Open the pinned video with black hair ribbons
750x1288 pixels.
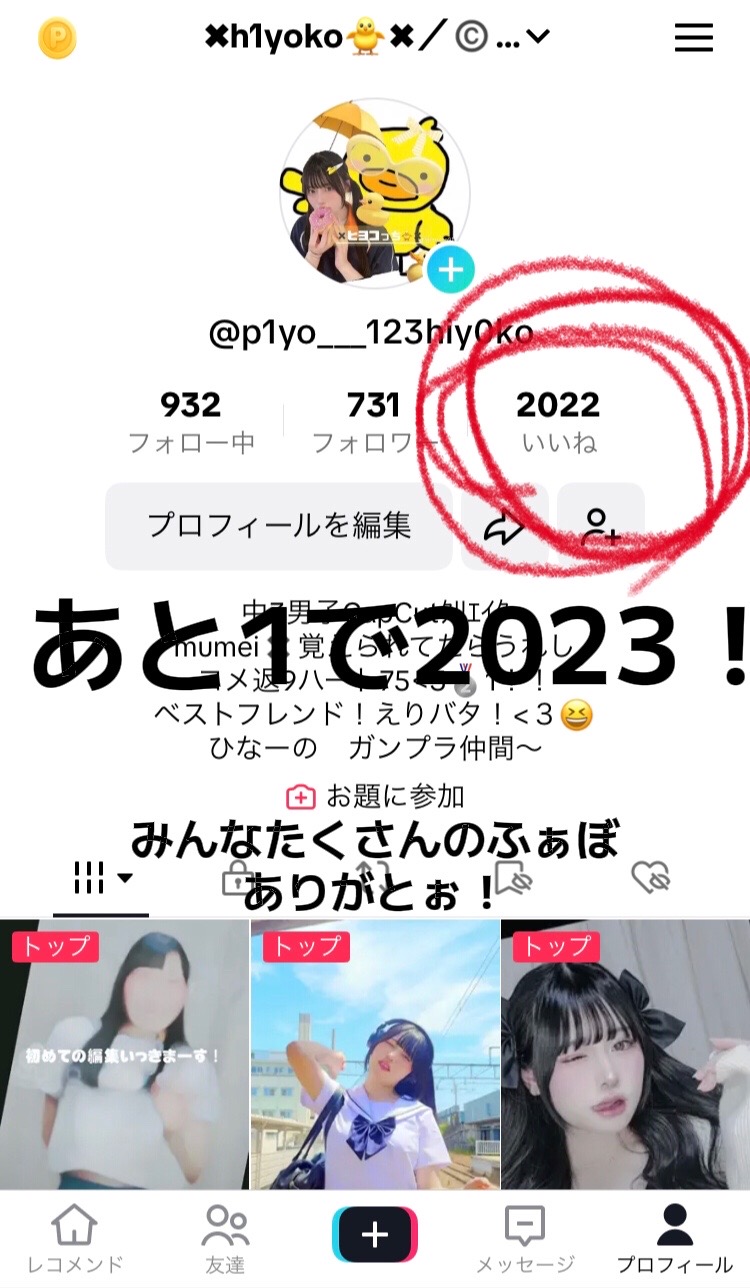[626, 1054]
